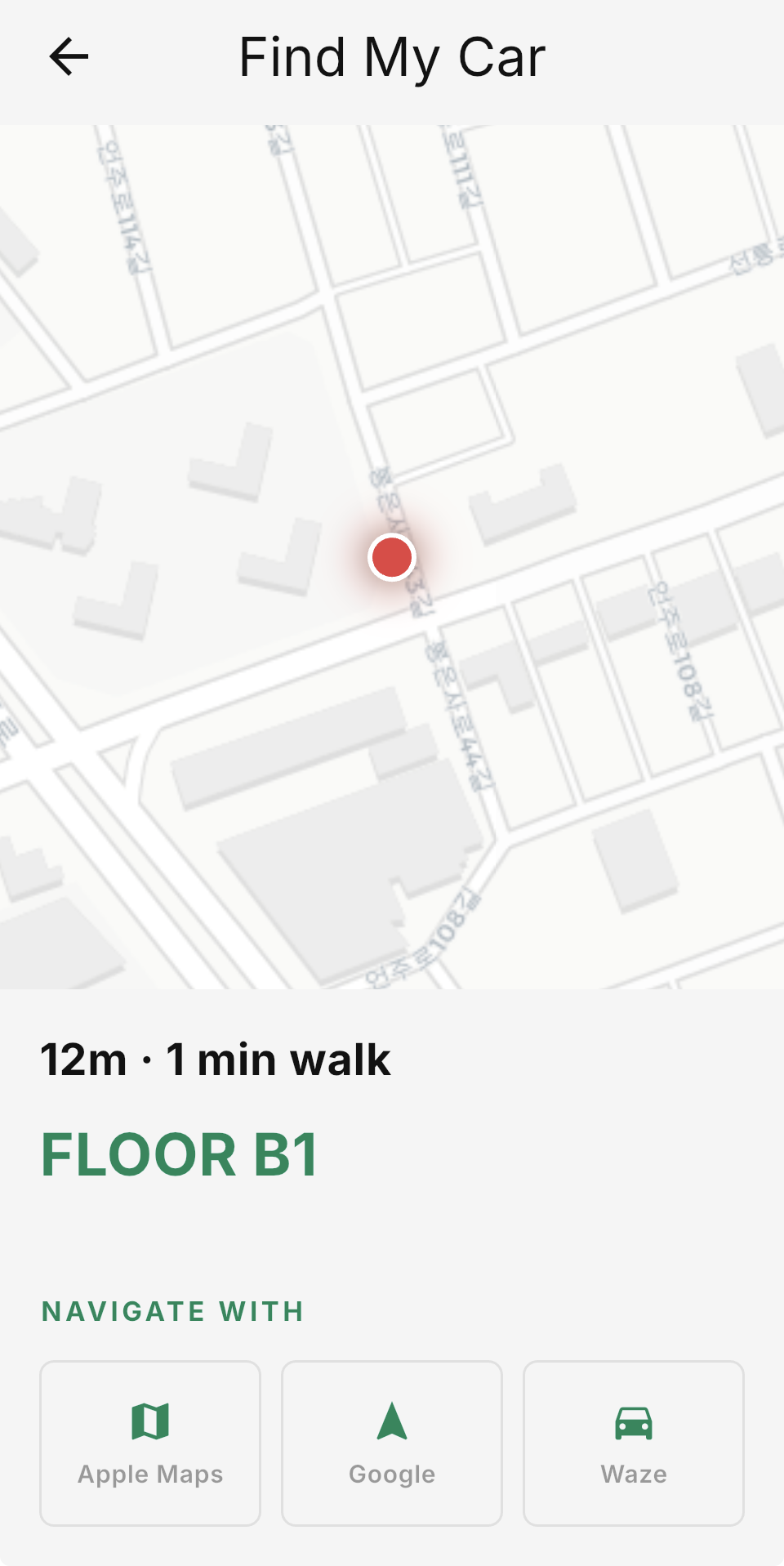Tap the FLOOR B1 label
The height and width of the screenshot is (1566, 784).
coord(180,1153)
